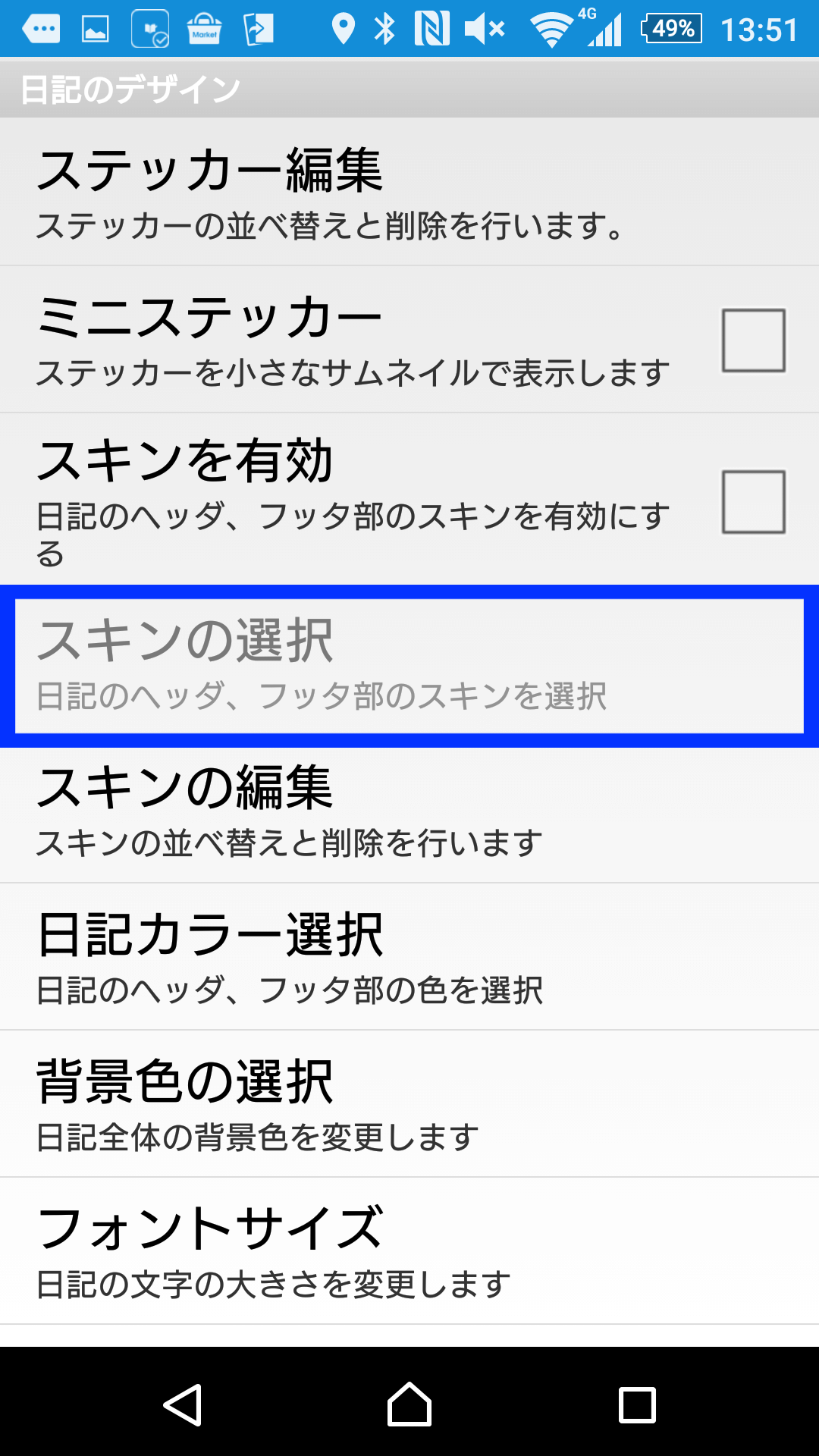
Task: Open フォントサイズ setting
Action: 409,1251
